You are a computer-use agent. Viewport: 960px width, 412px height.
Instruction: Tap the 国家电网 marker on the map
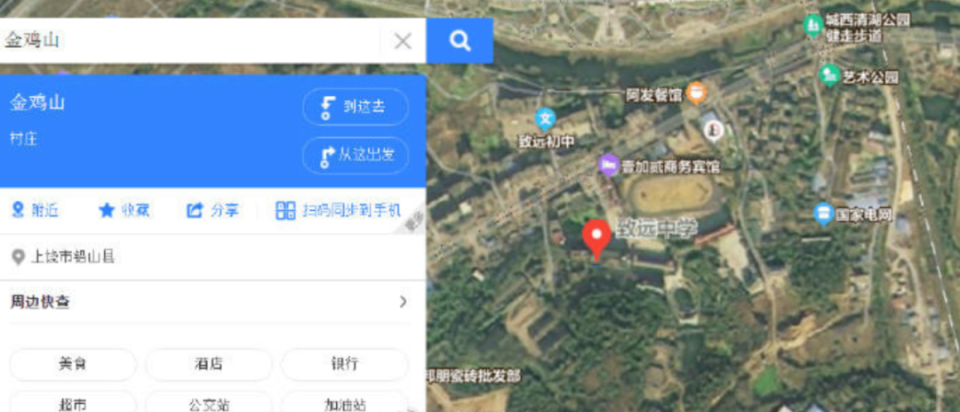tap(824, 214)
